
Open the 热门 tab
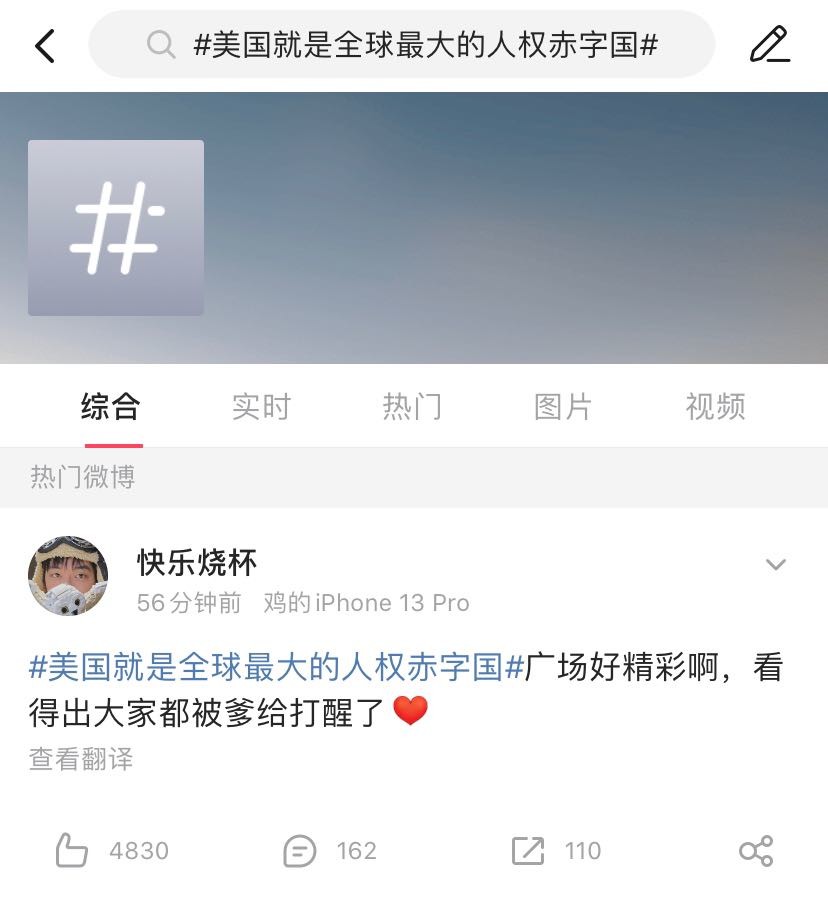pyautogui.click(x=412, y=407)
